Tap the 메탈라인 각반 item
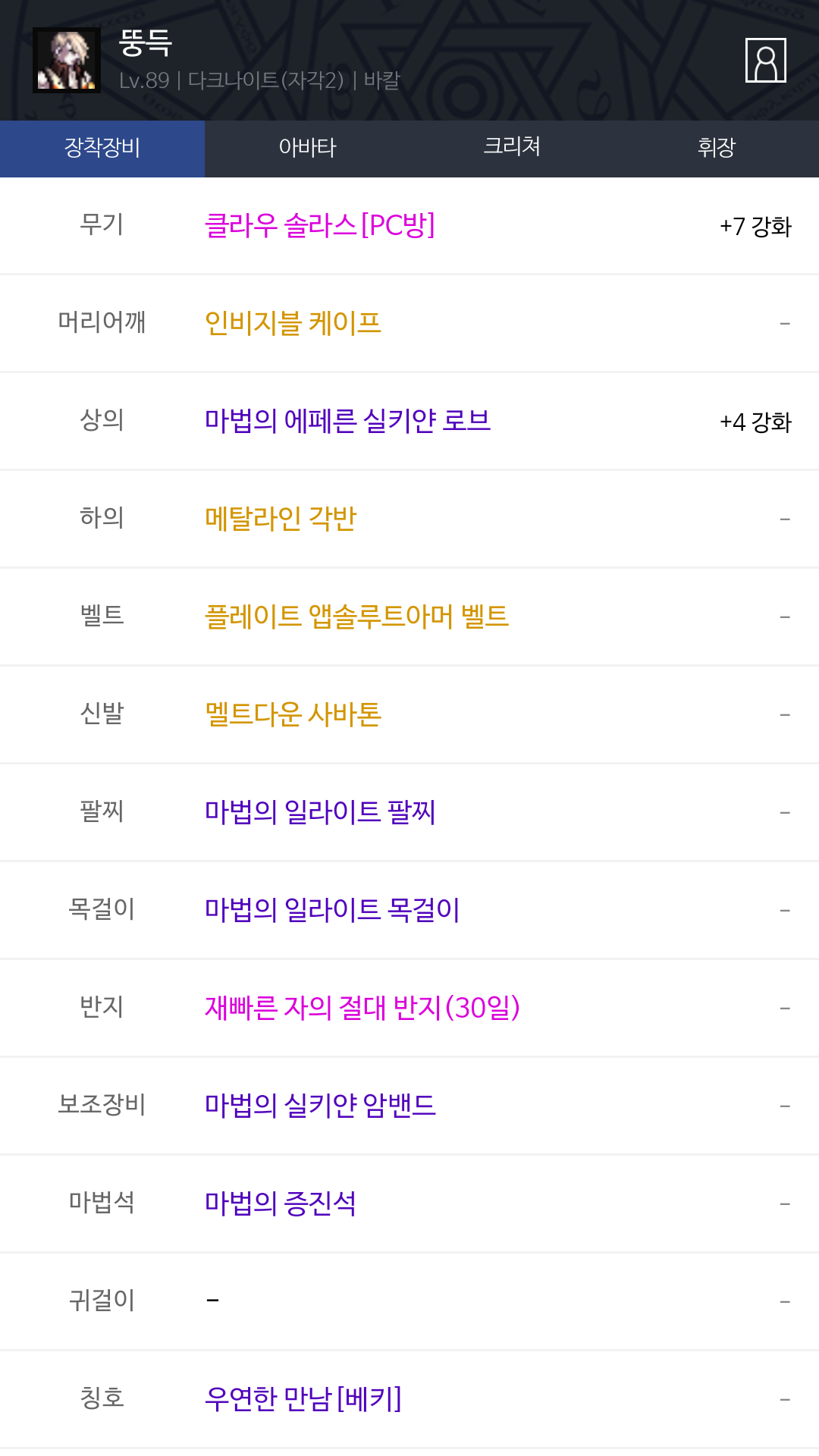 pyautogui.click(x=281, y=519)
